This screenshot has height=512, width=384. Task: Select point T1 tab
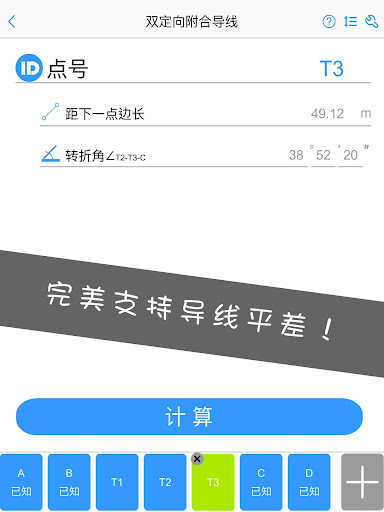tap(117, 482)
